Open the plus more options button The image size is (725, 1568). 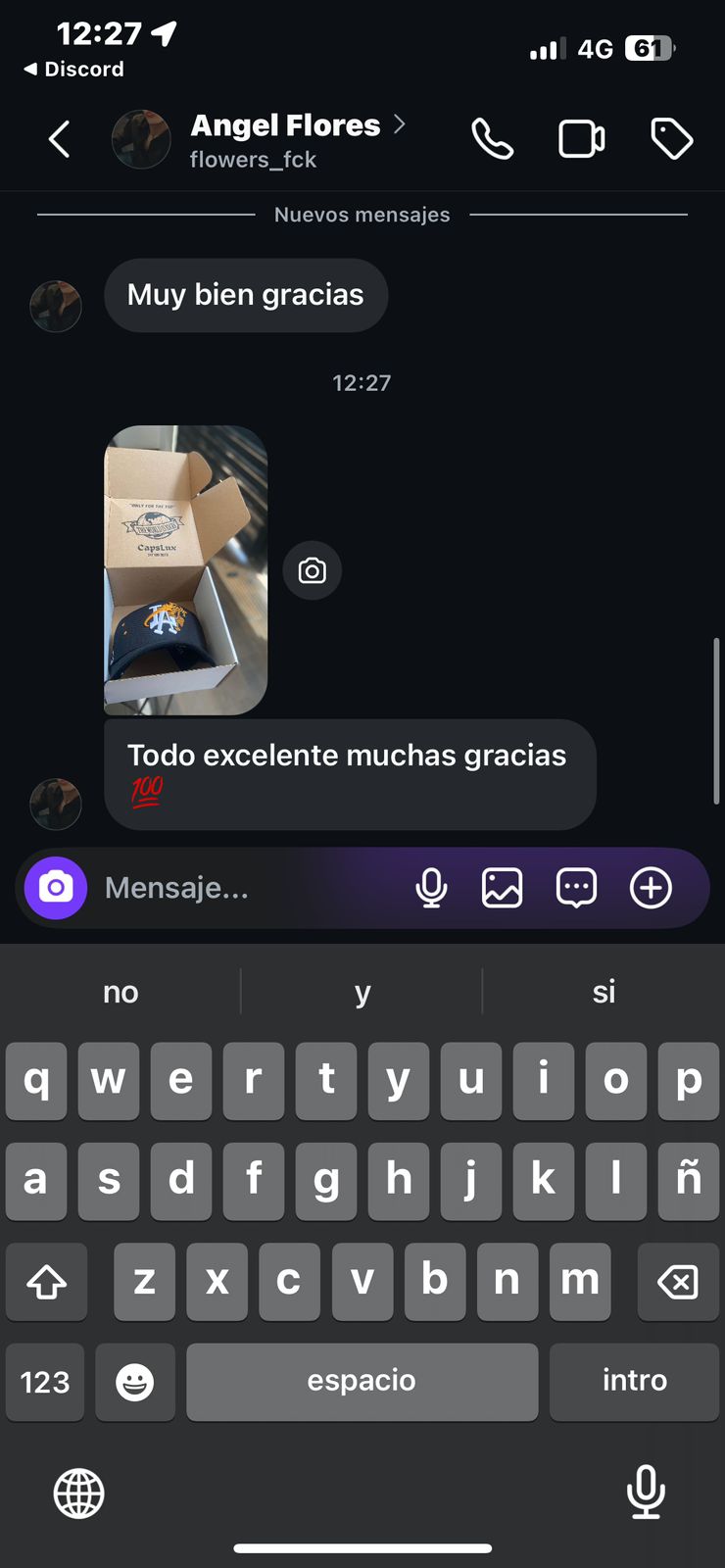651,888
